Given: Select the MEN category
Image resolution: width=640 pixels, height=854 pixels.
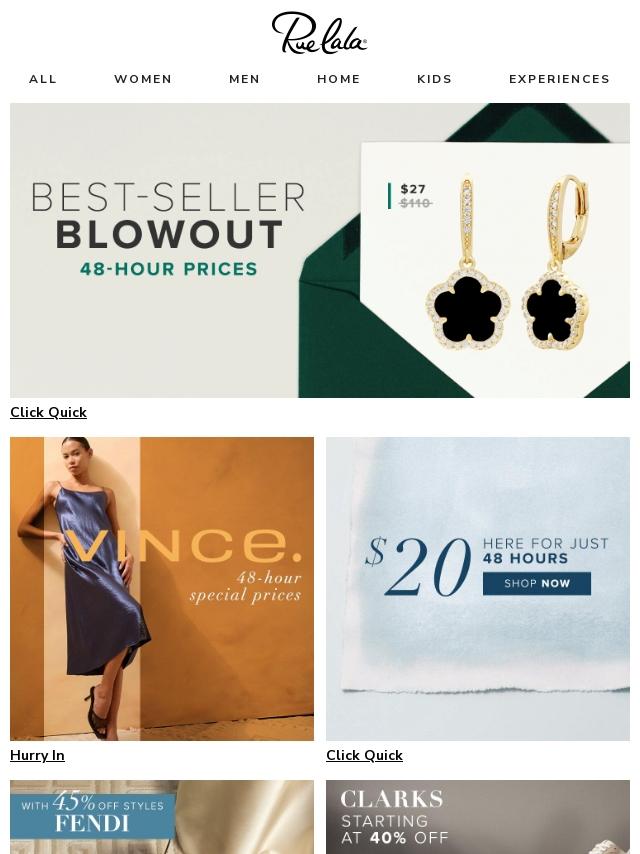Looking at the screenshot, I should tap(244, 79).
